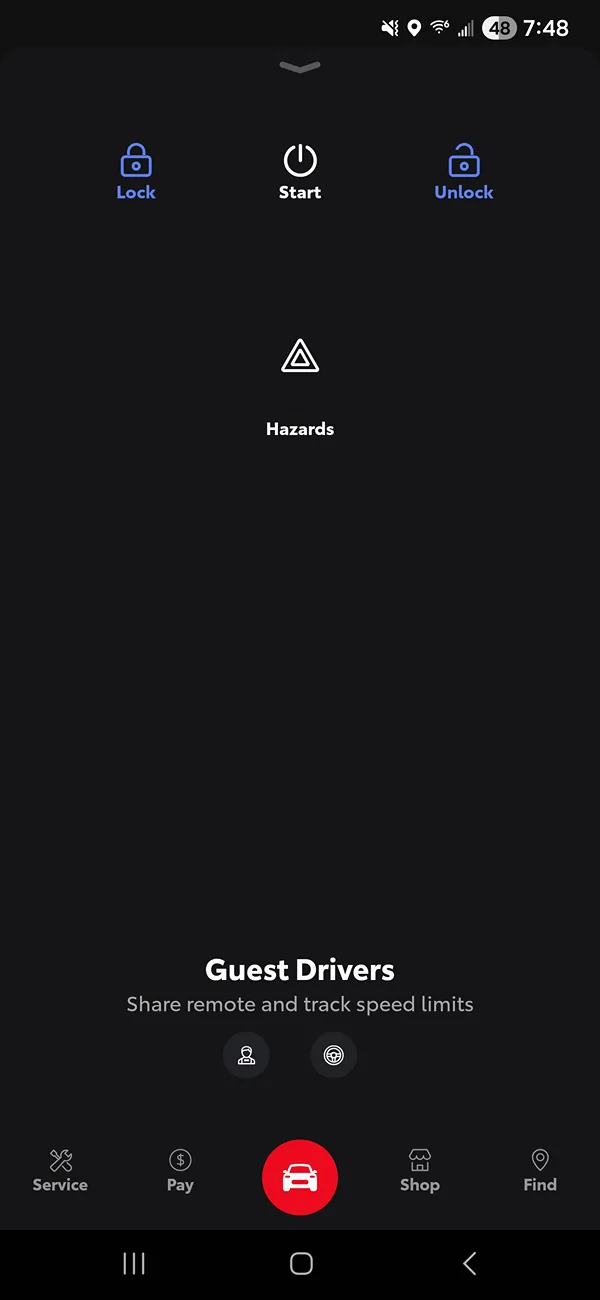600x1300 pixels.
Task: Tap the red vehicle home button
Action: (x=300, y=1178)
